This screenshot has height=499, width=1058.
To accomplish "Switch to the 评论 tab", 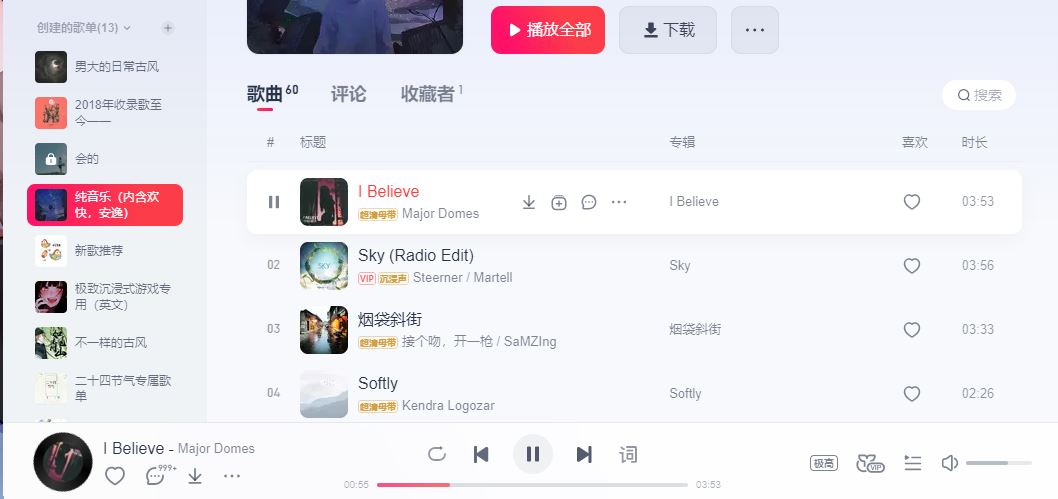I will [348, 94].
